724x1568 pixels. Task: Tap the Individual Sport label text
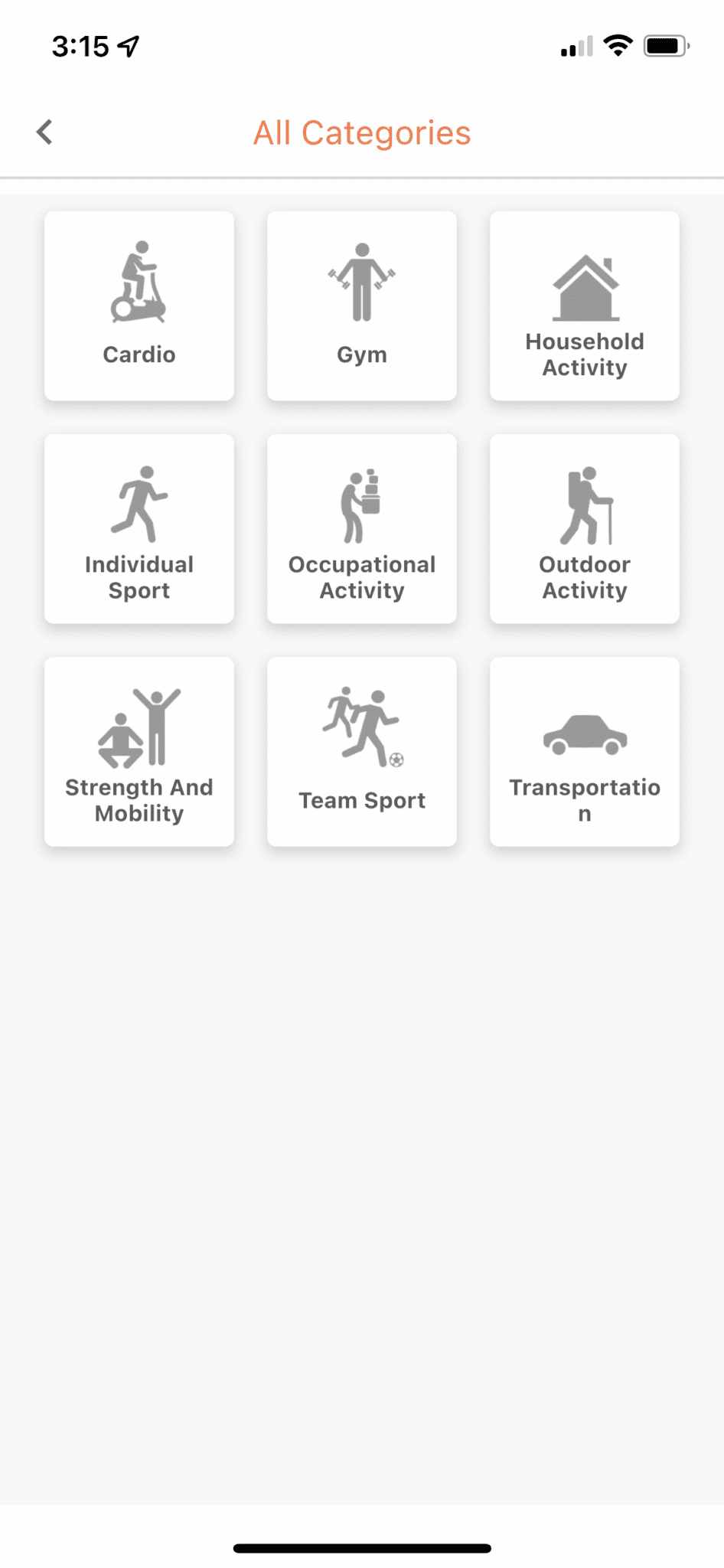(139, 577)
